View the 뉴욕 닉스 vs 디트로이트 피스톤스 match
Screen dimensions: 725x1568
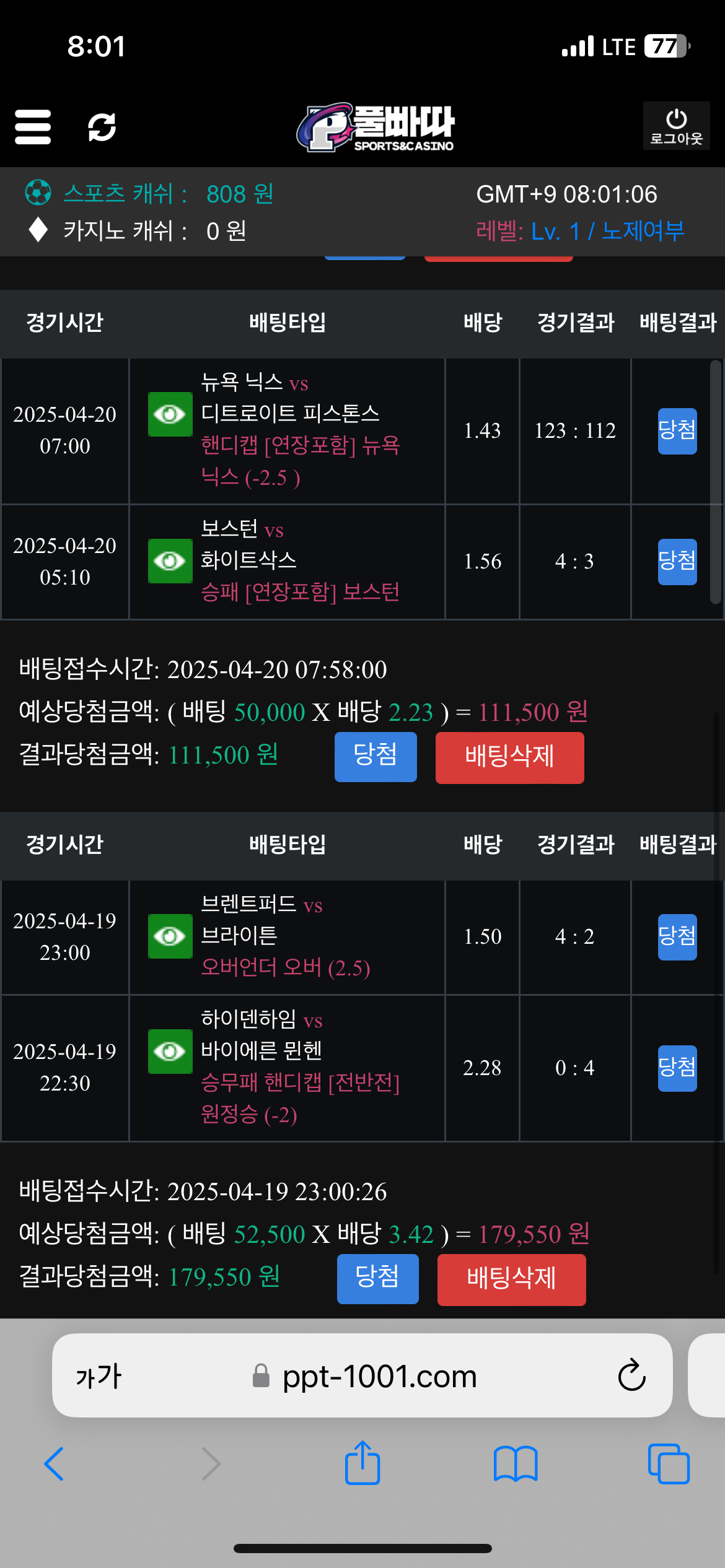(170, 414)
